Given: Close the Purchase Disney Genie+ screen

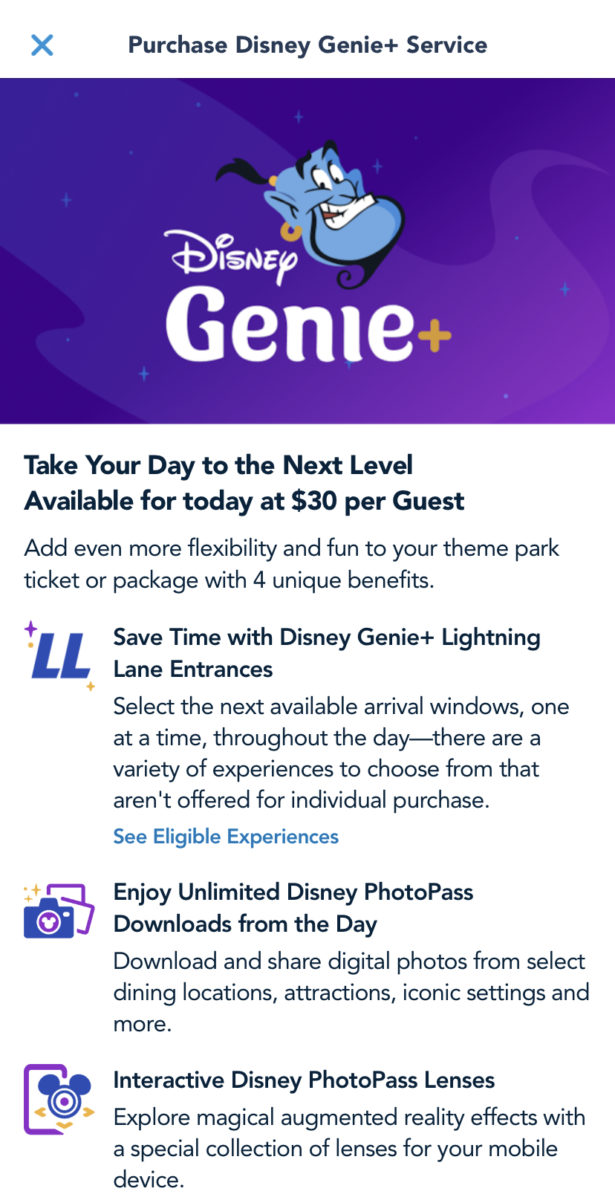Looking at the screenshot, I should (x=42, y=45).
